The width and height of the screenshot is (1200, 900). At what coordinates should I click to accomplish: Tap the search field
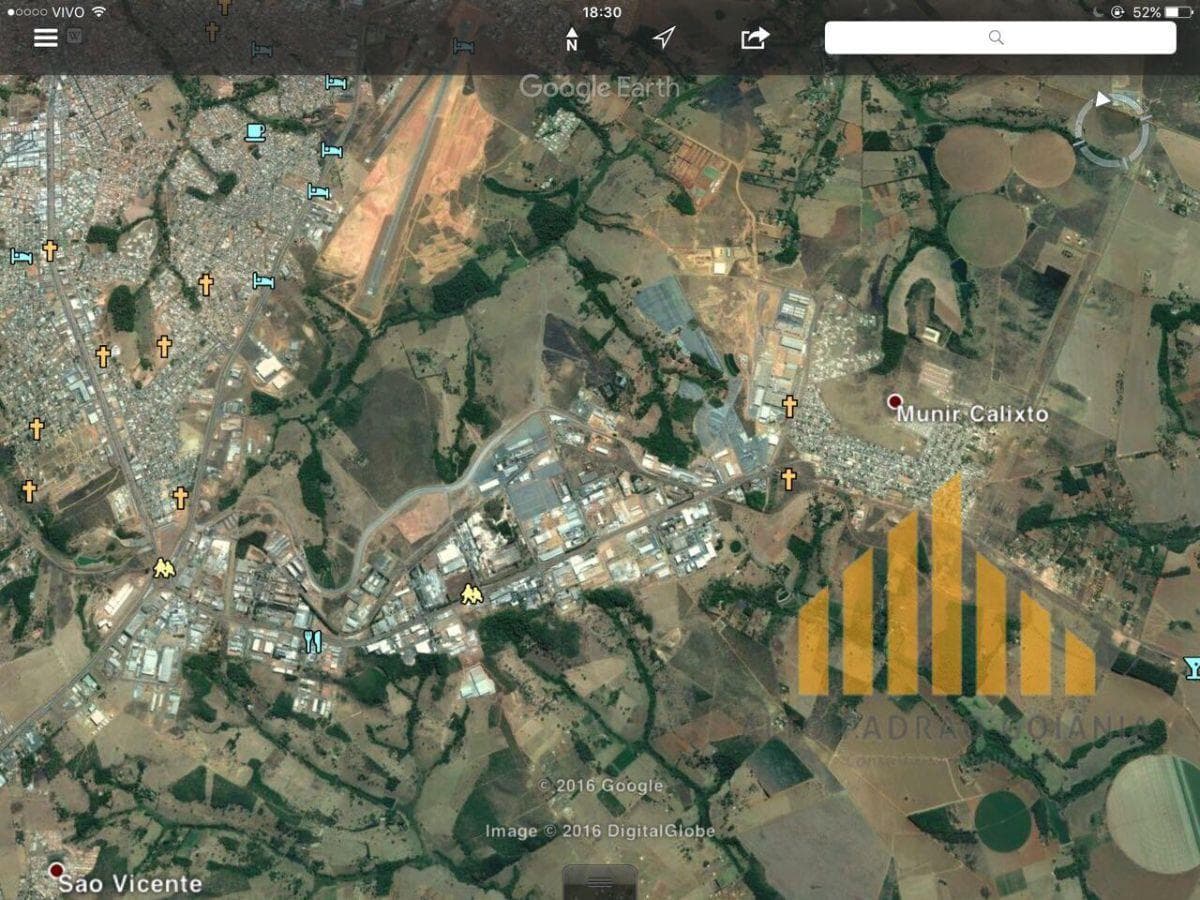click(999, 38)
